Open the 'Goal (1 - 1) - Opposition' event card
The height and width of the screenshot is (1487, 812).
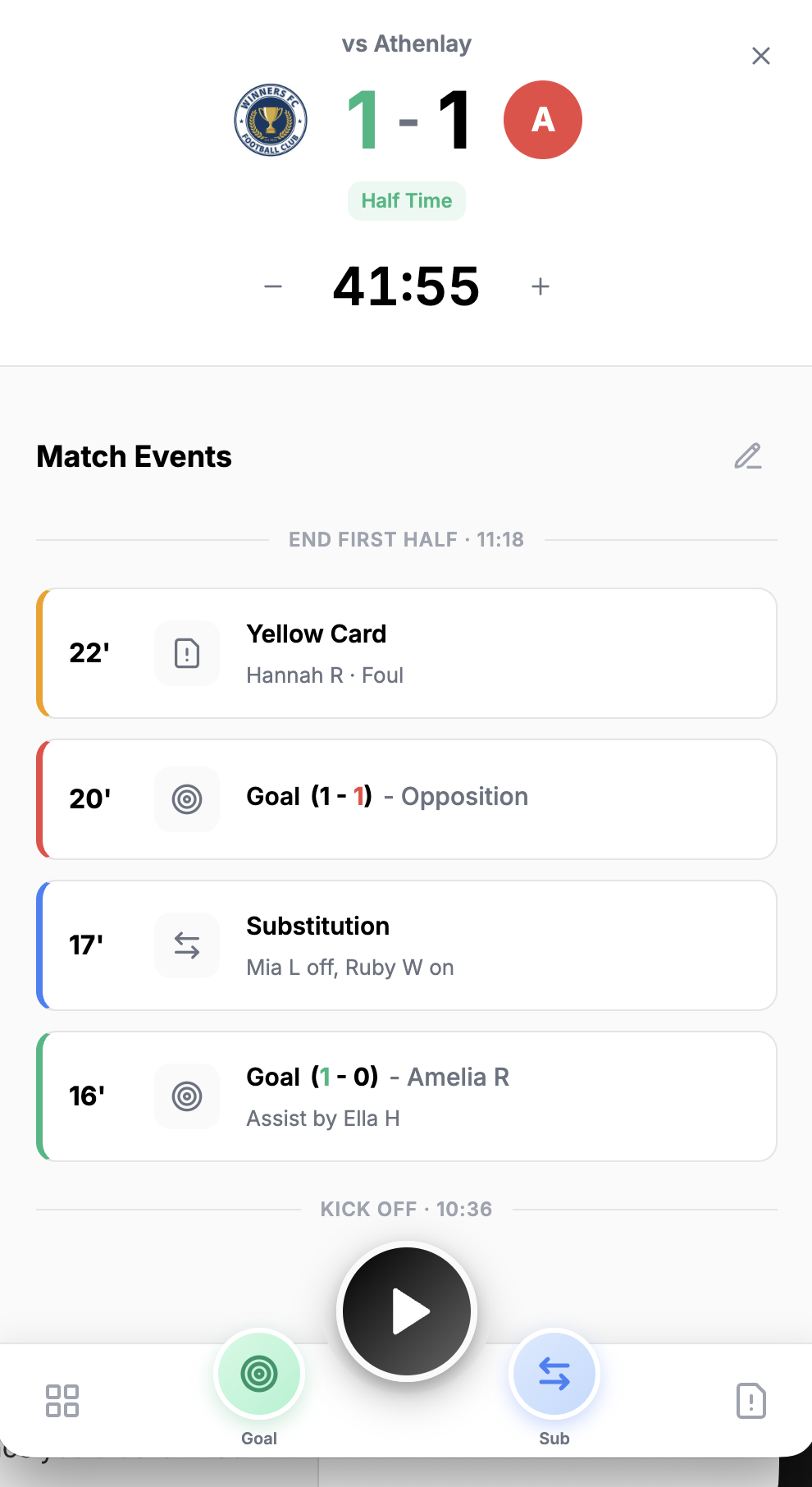406,798
